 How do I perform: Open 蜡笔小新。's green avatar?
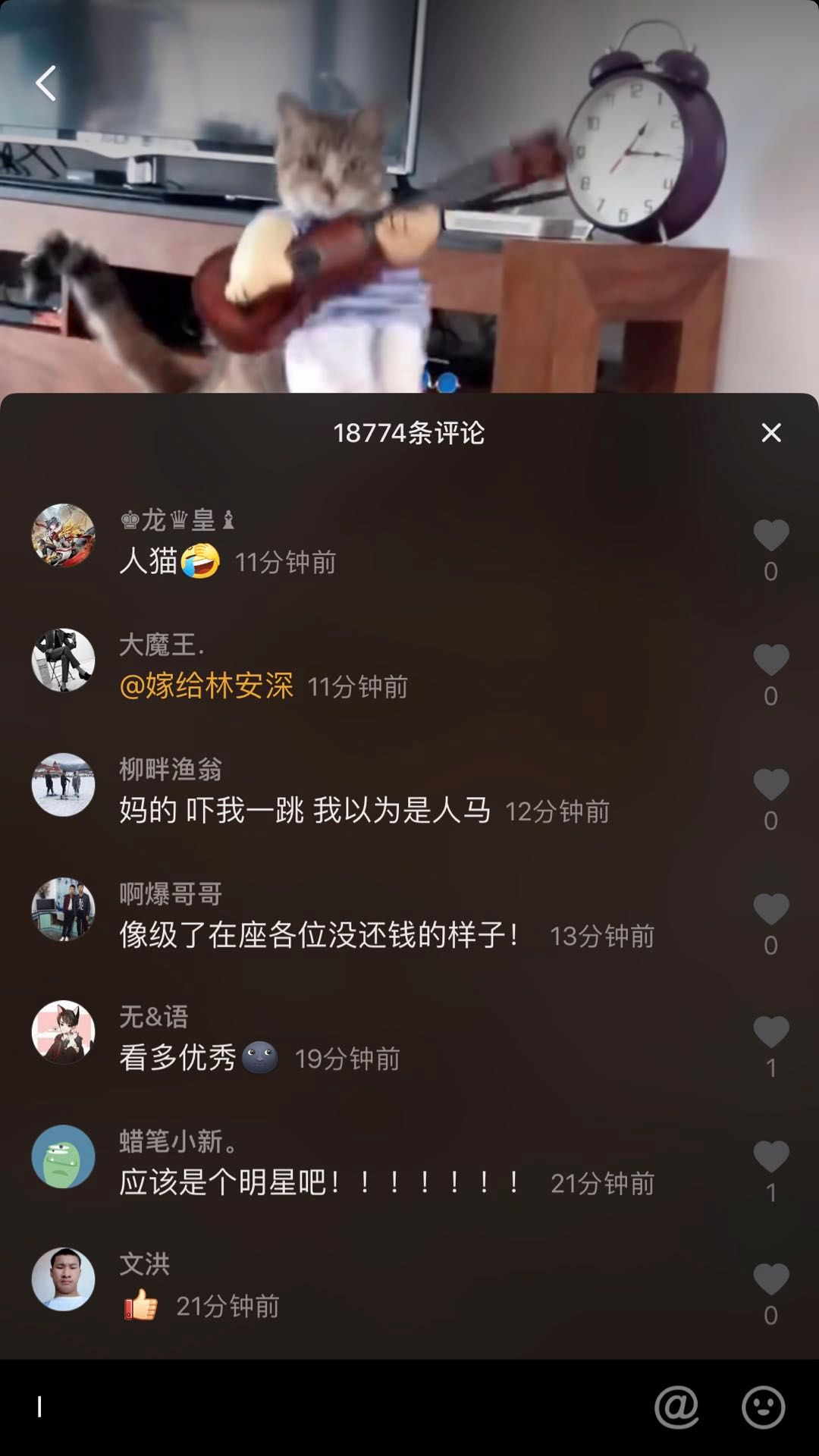point(63,1156)
